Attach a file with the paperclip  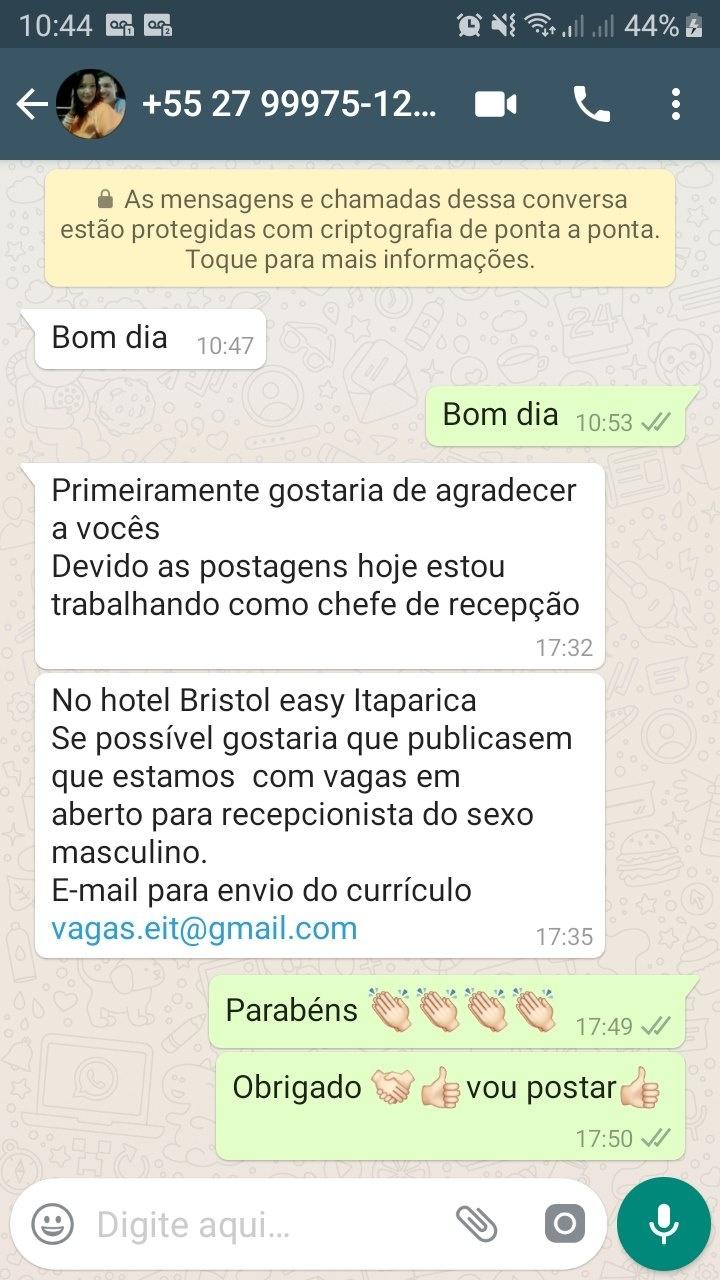pyautogui.click(x=477, y=1223)
